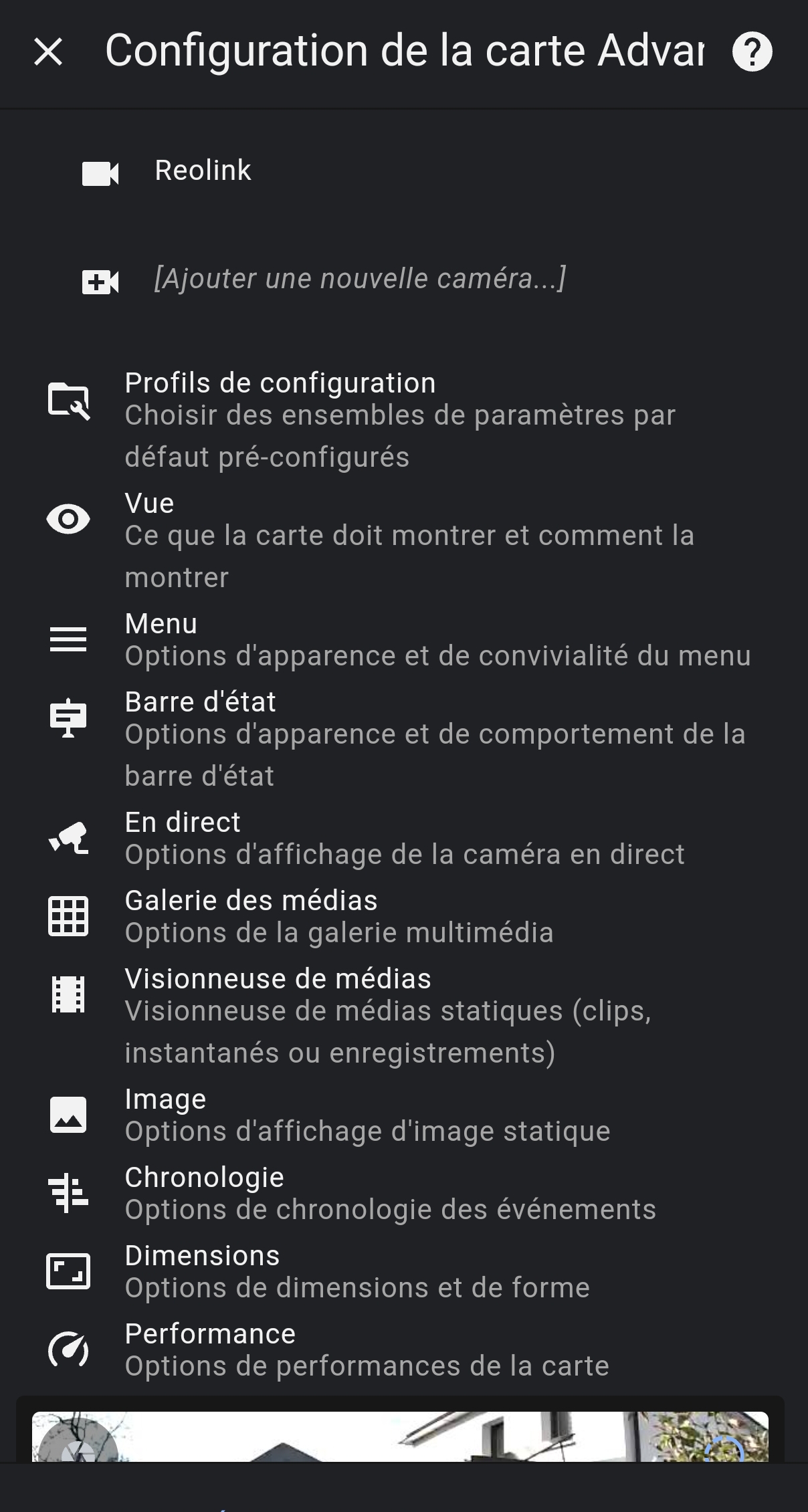The width and height of the screenshot is (808, 1512).
Task: Close the card configuration dialog
Action: coord(48,51)
